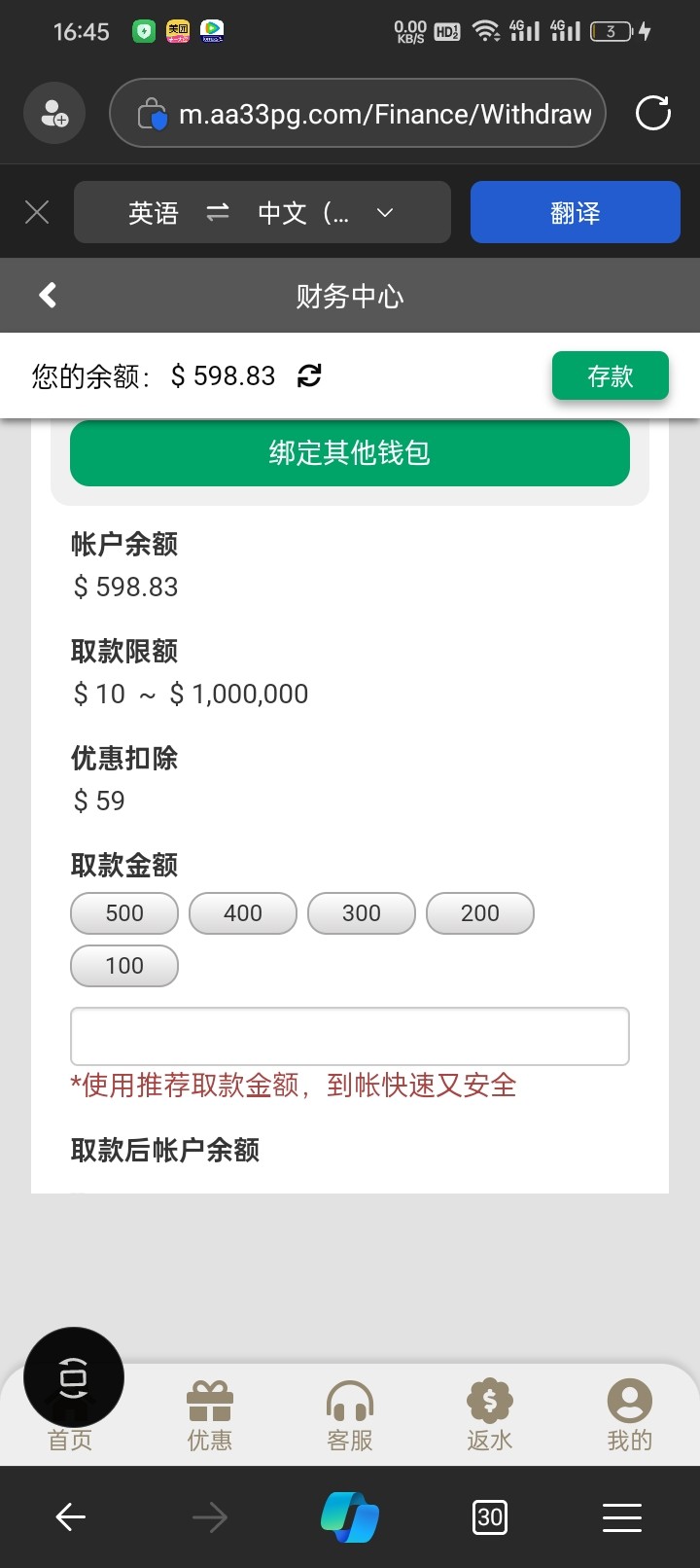Screen dimensions: 700x1568
Task: Open the 客服 support tab
Action: 350,1416
